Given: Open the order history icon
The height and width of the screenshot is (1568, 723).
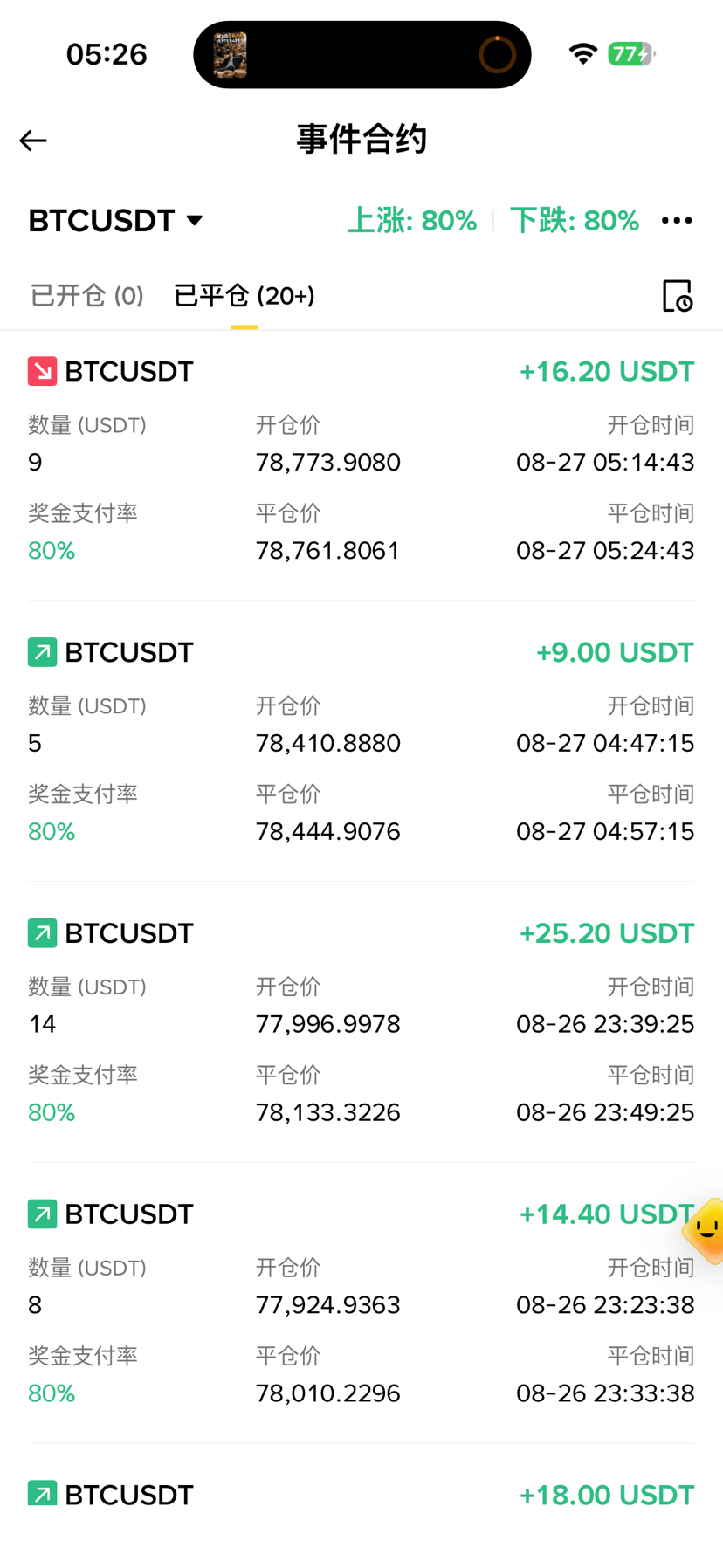Looking at the screenshot, I should tap(678, 296).
